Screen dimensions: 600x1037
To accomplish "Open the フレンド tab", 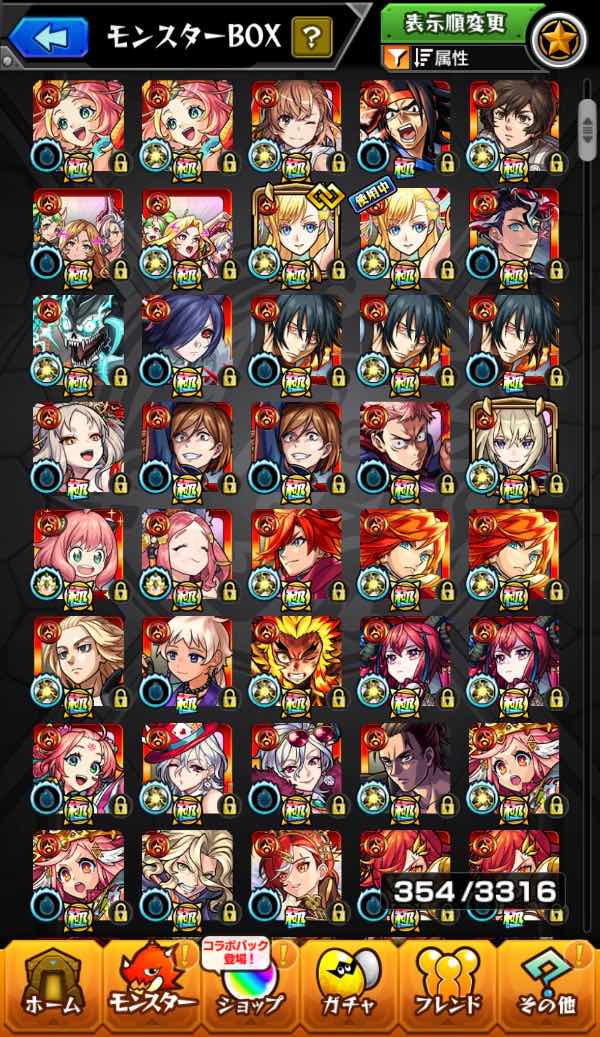I will coord(447,986).
